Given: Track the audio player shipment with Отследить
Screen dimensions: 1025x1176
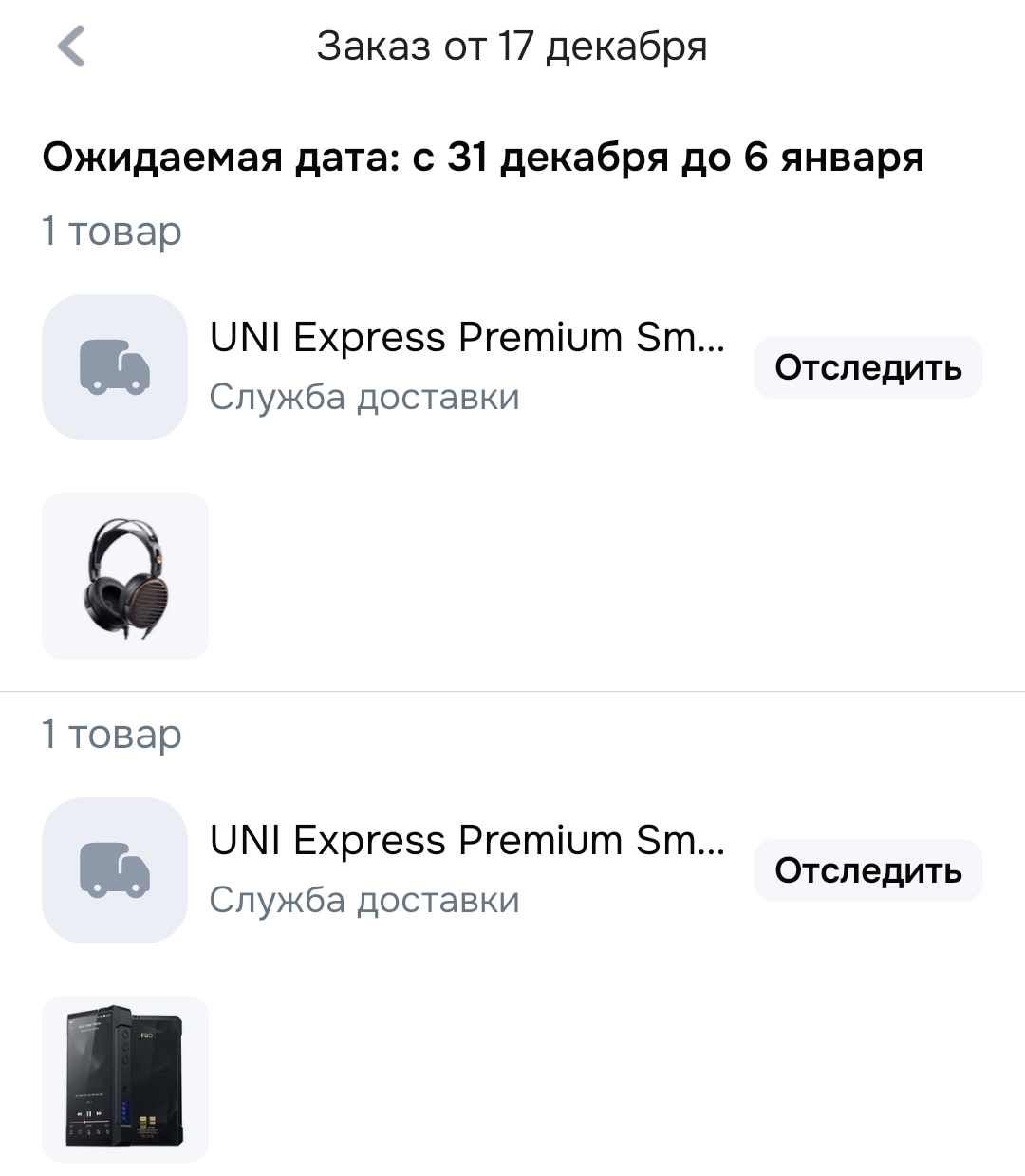Looking at the screenshot, I should click(867, 870).
